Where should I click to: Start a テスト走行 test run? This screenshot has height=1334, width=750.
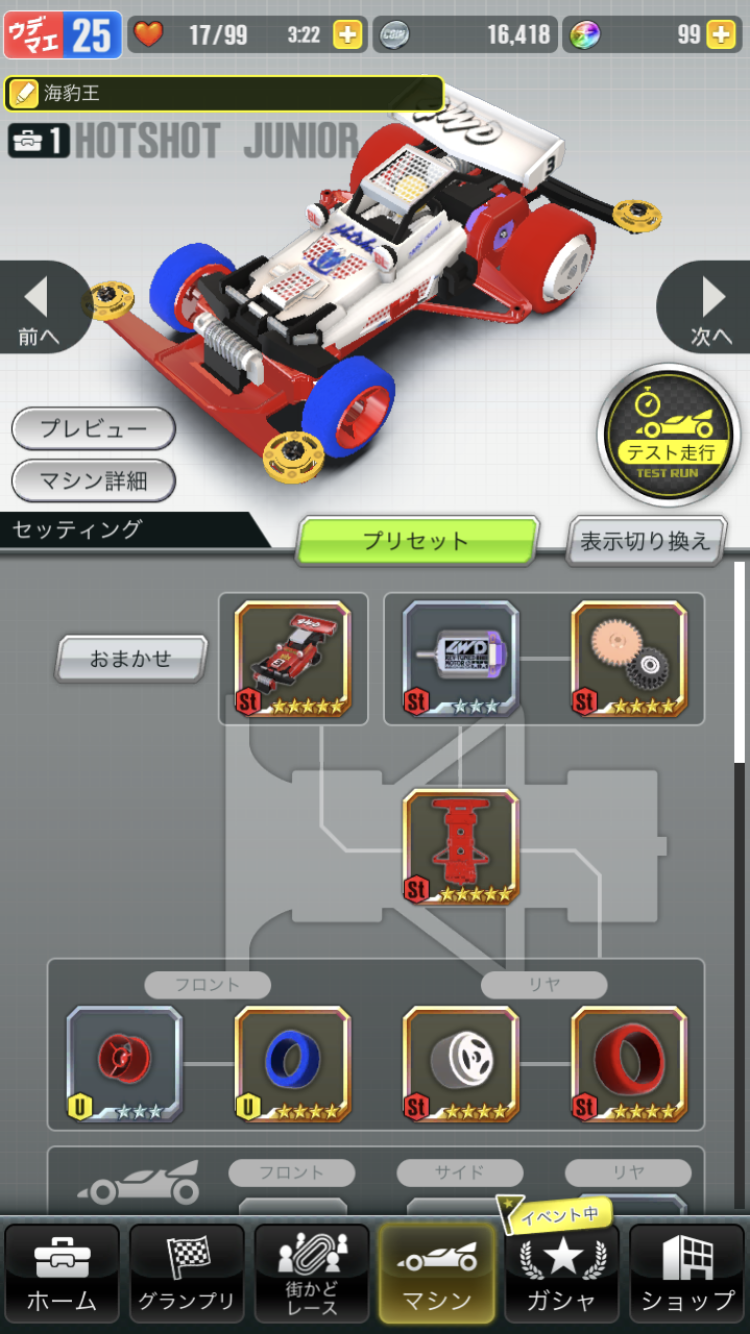(669, 437)
